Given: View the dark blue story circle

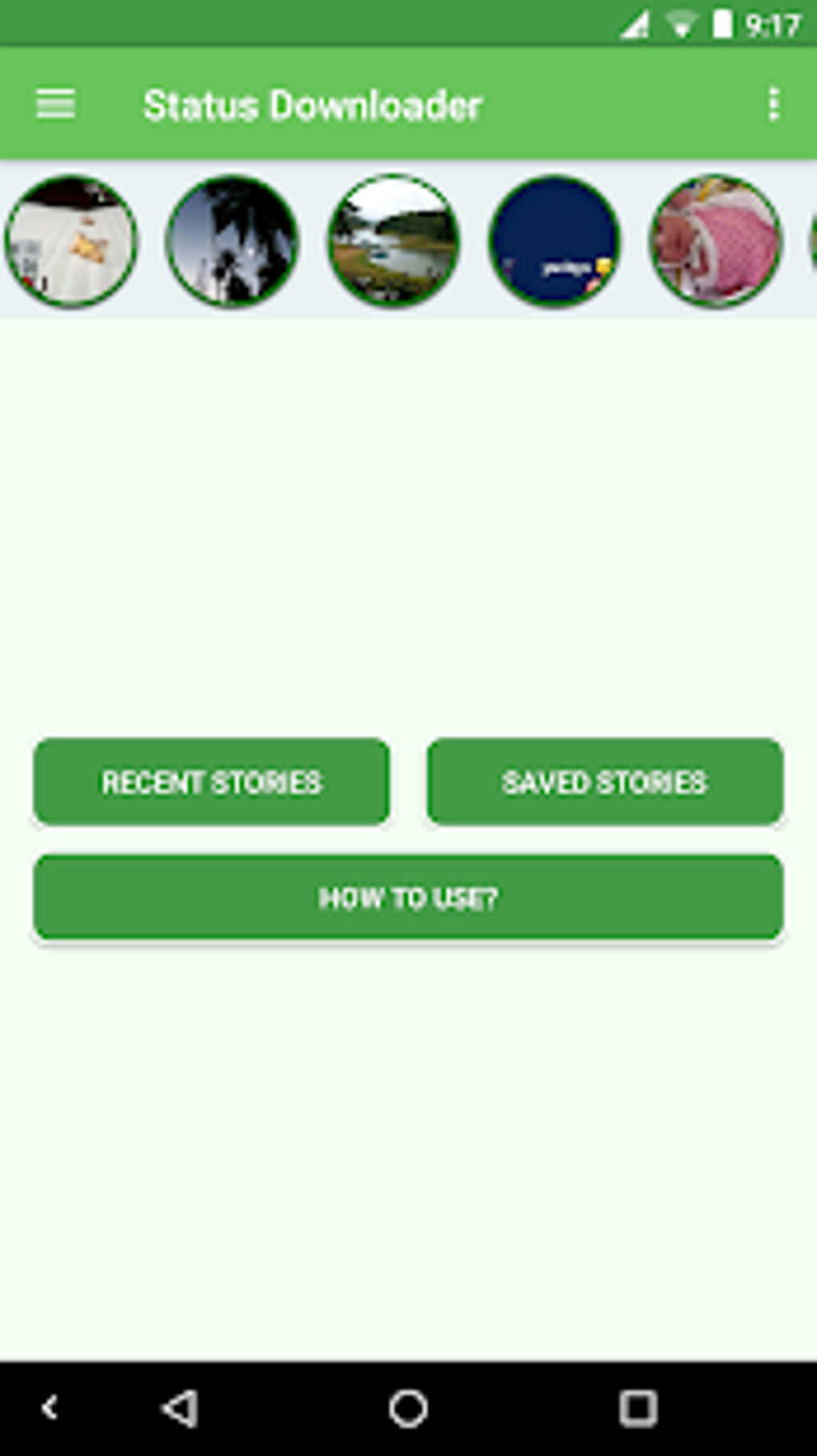Looking at the screenshot, I should [x=554, y=240].
